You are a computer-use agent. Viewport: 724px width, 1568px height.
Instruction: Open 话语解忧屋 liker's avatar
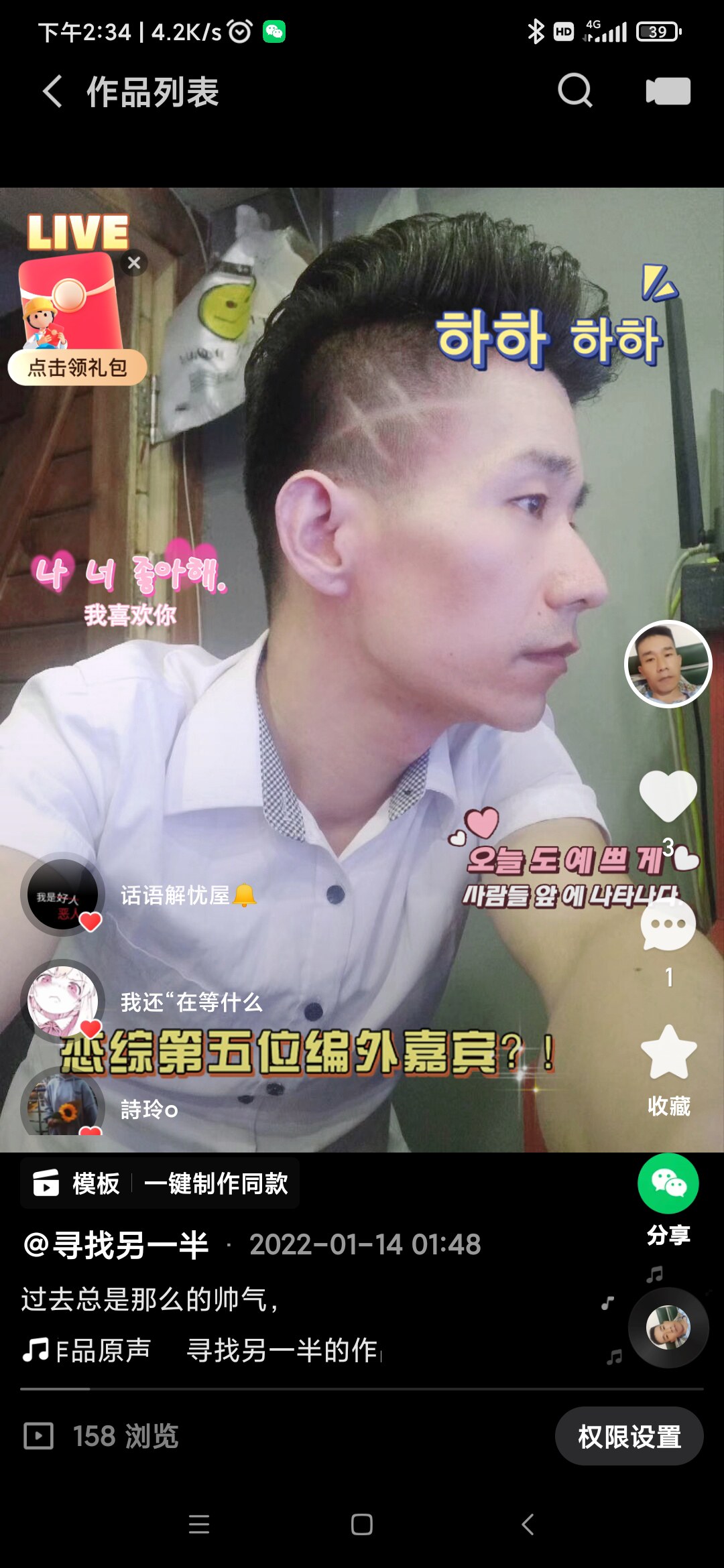62,895
